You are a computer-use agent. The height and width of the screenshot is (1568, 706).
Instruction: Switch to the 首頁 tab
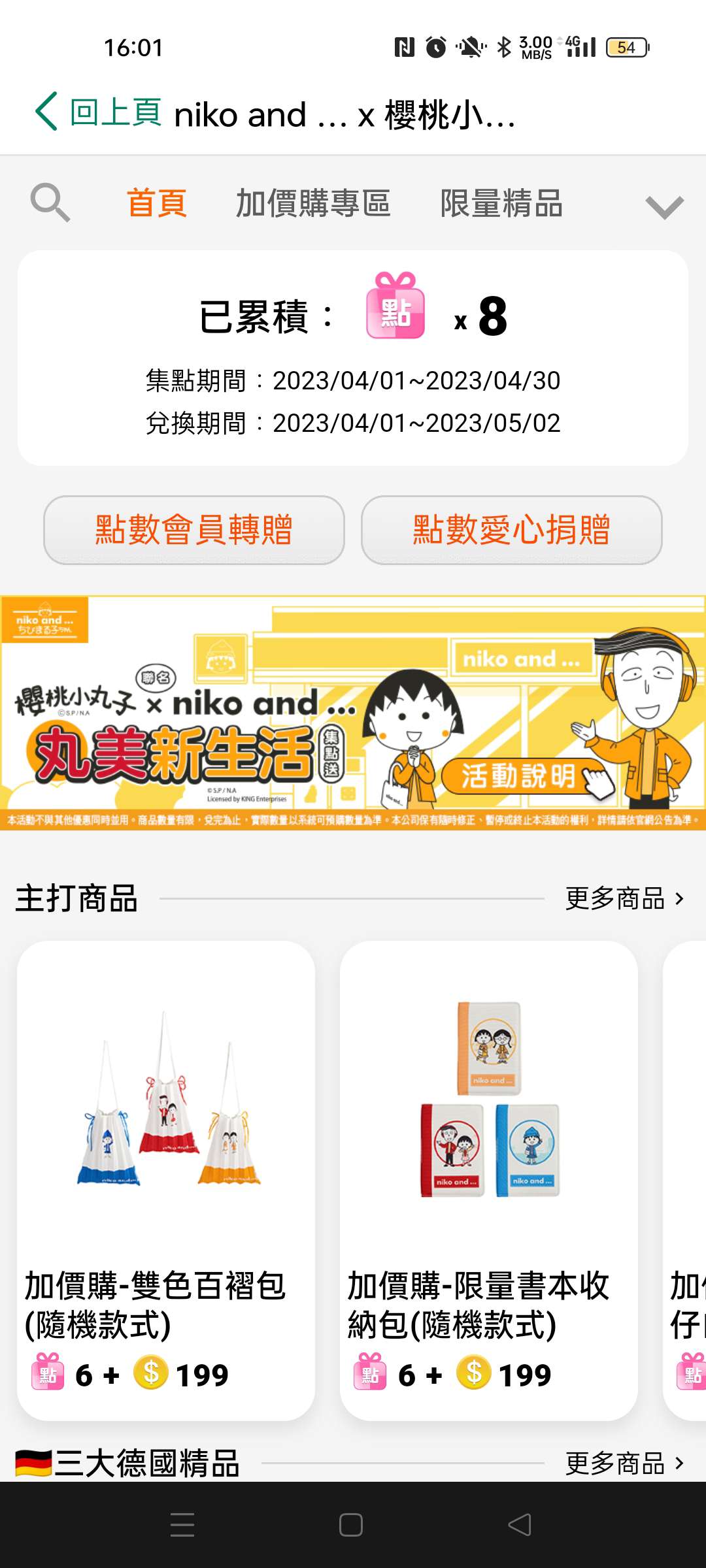[157, 203]
